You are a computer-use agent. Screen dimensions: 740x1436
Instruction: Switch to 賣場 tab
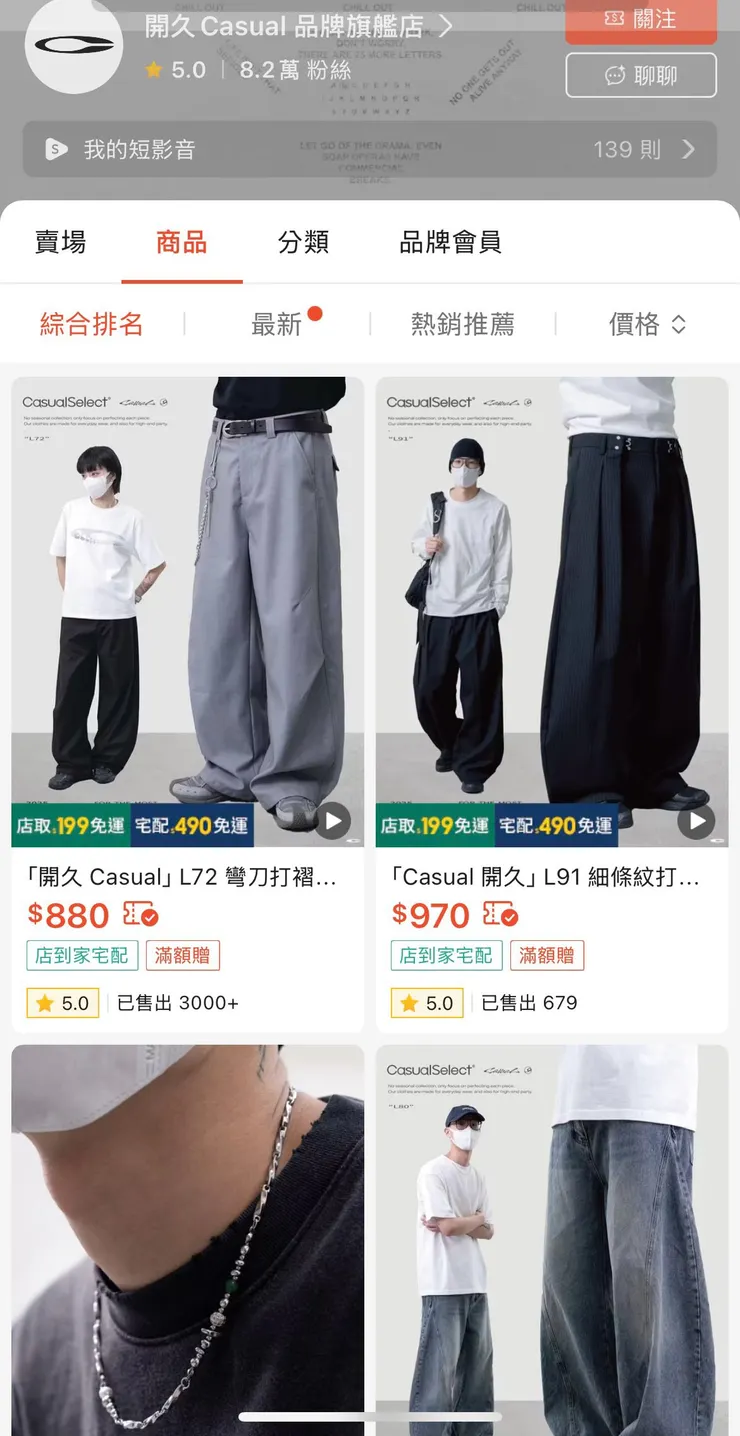pyautogui.click(x=61, y=242)
